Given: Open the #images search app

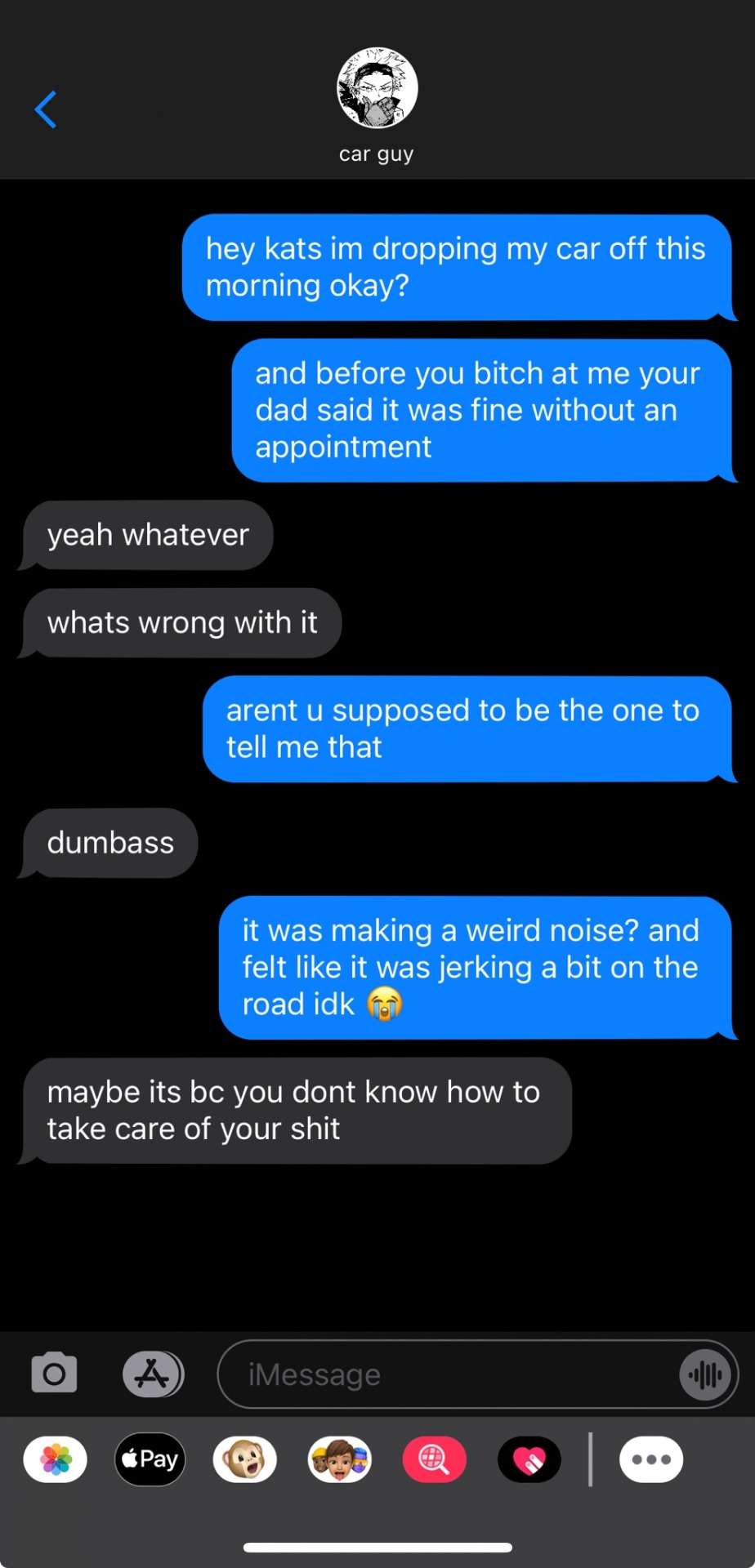Looking at the screenshot, I should [x=435, y=1459].
